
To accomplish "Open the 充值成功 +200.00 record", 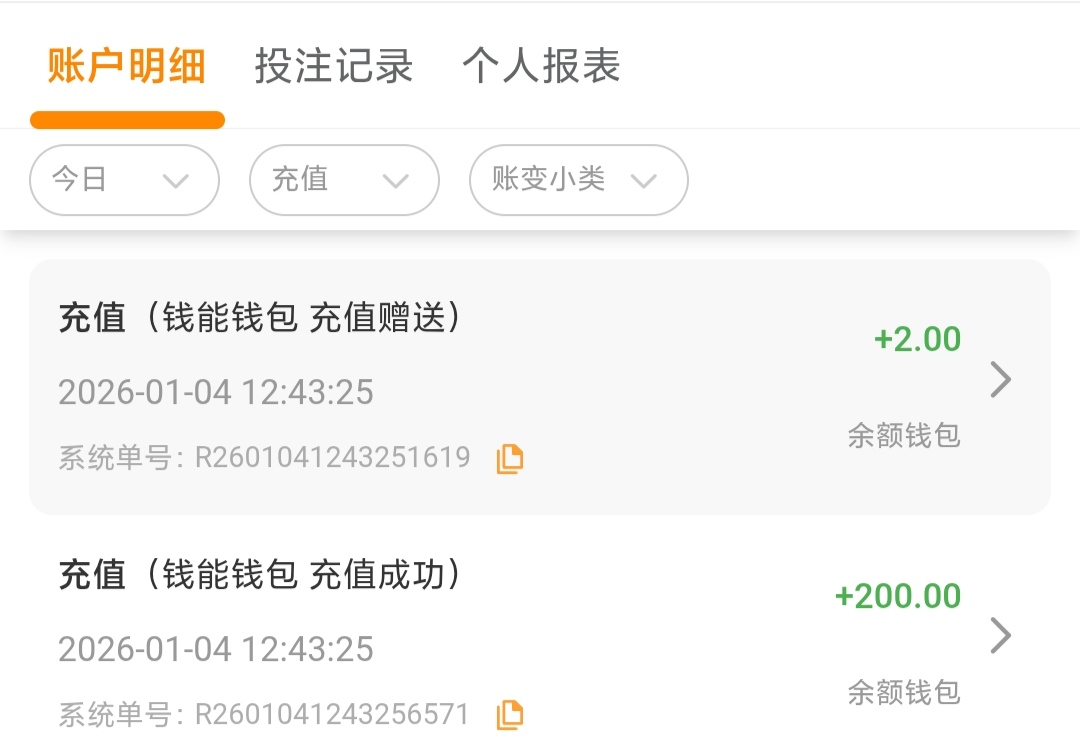I will 540,640.
